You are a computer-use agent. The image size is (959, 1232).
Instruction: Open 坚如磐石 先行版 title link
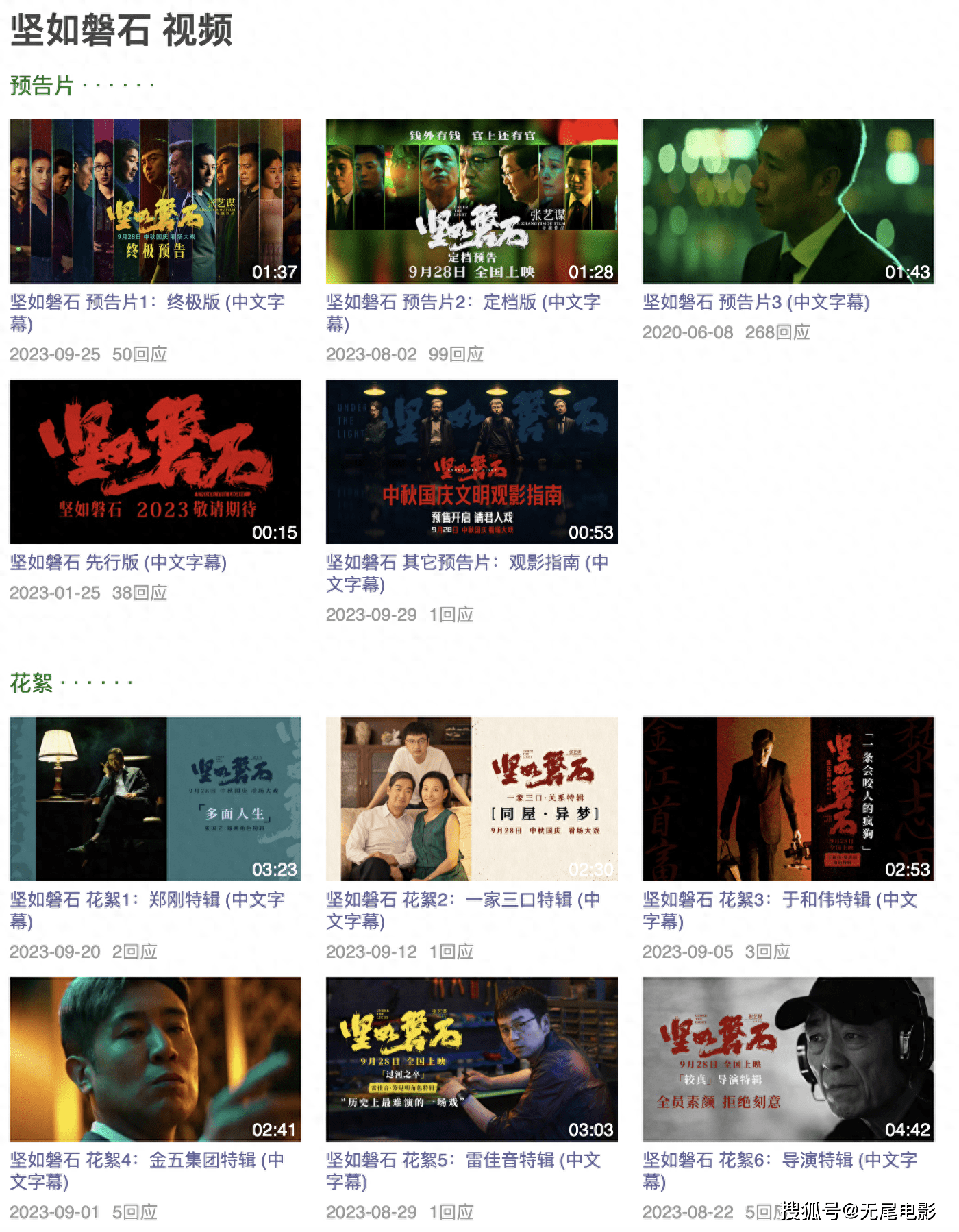pyautogui.click(x=119, y=563)
